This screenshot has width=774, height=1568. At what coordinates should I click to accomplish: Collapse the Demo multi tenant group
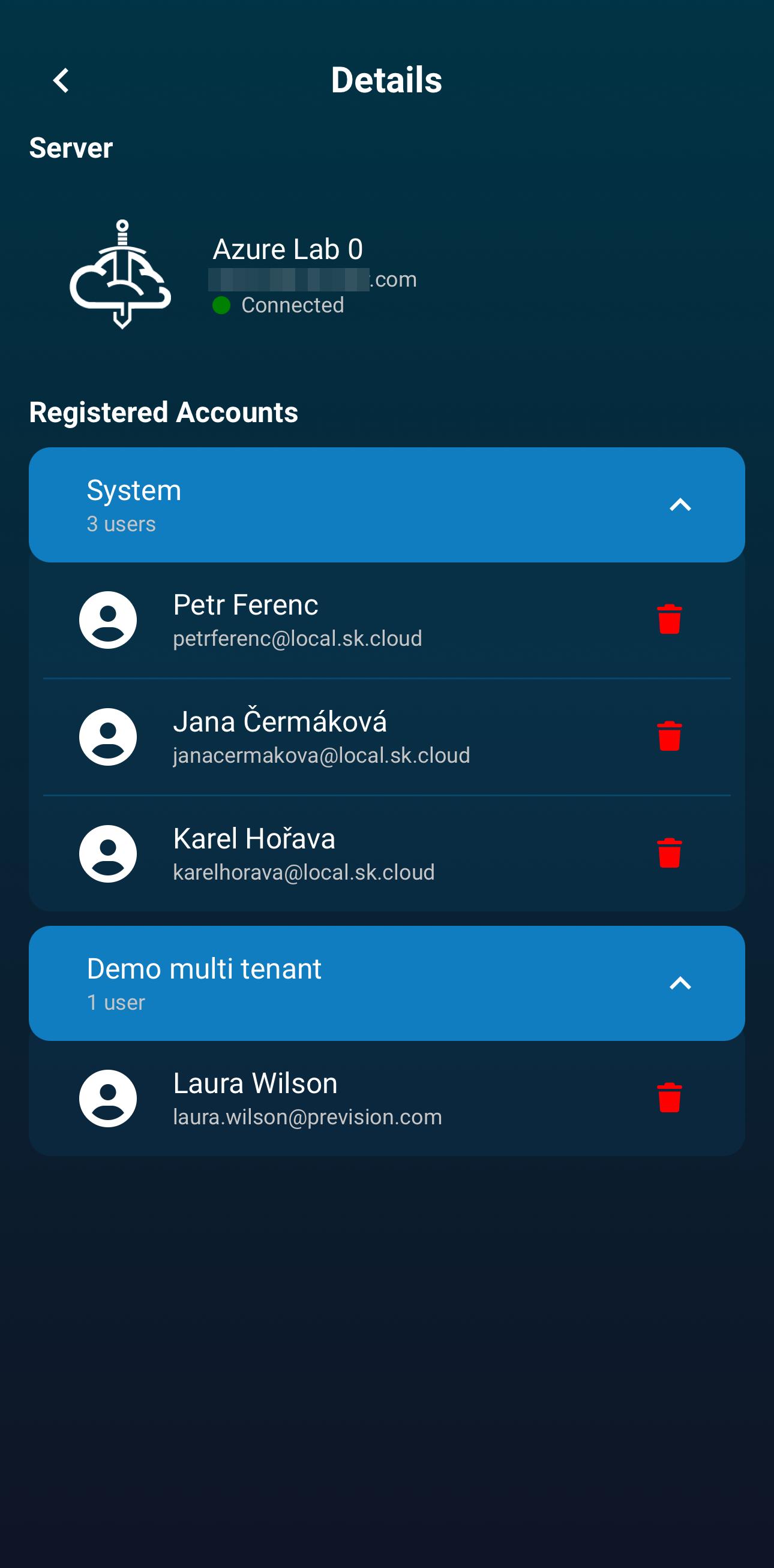[680, 983]
